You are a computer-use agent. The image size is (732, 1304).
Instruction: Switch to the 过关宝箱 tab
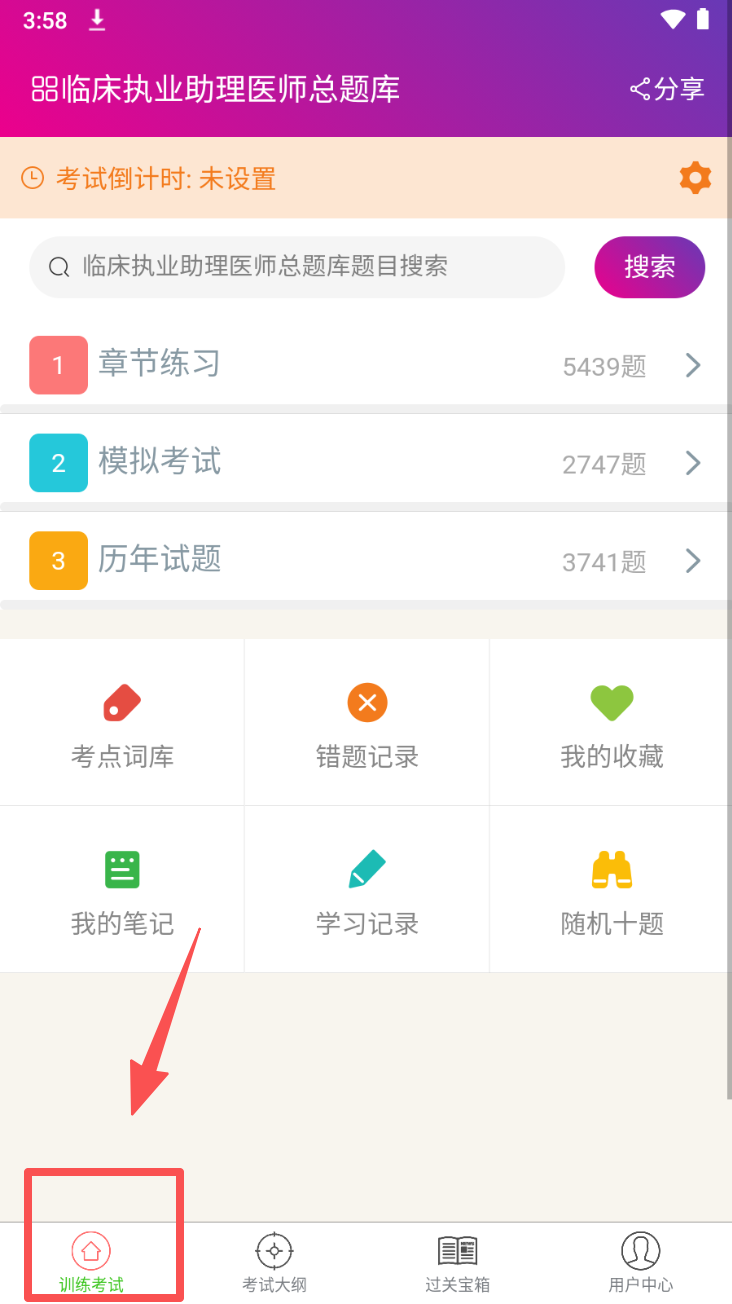(457, 1262)
